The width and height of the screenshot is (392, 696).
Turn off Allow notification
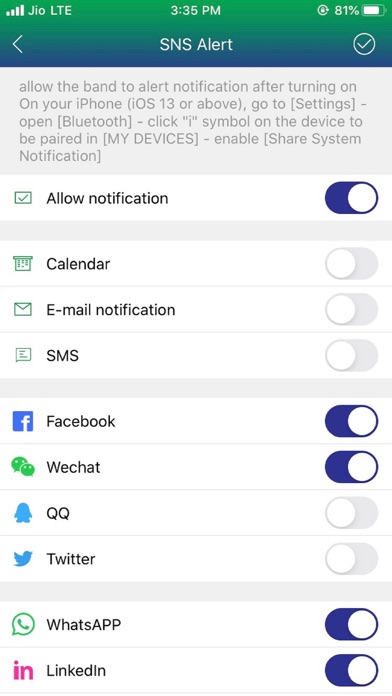coord(352,198)
